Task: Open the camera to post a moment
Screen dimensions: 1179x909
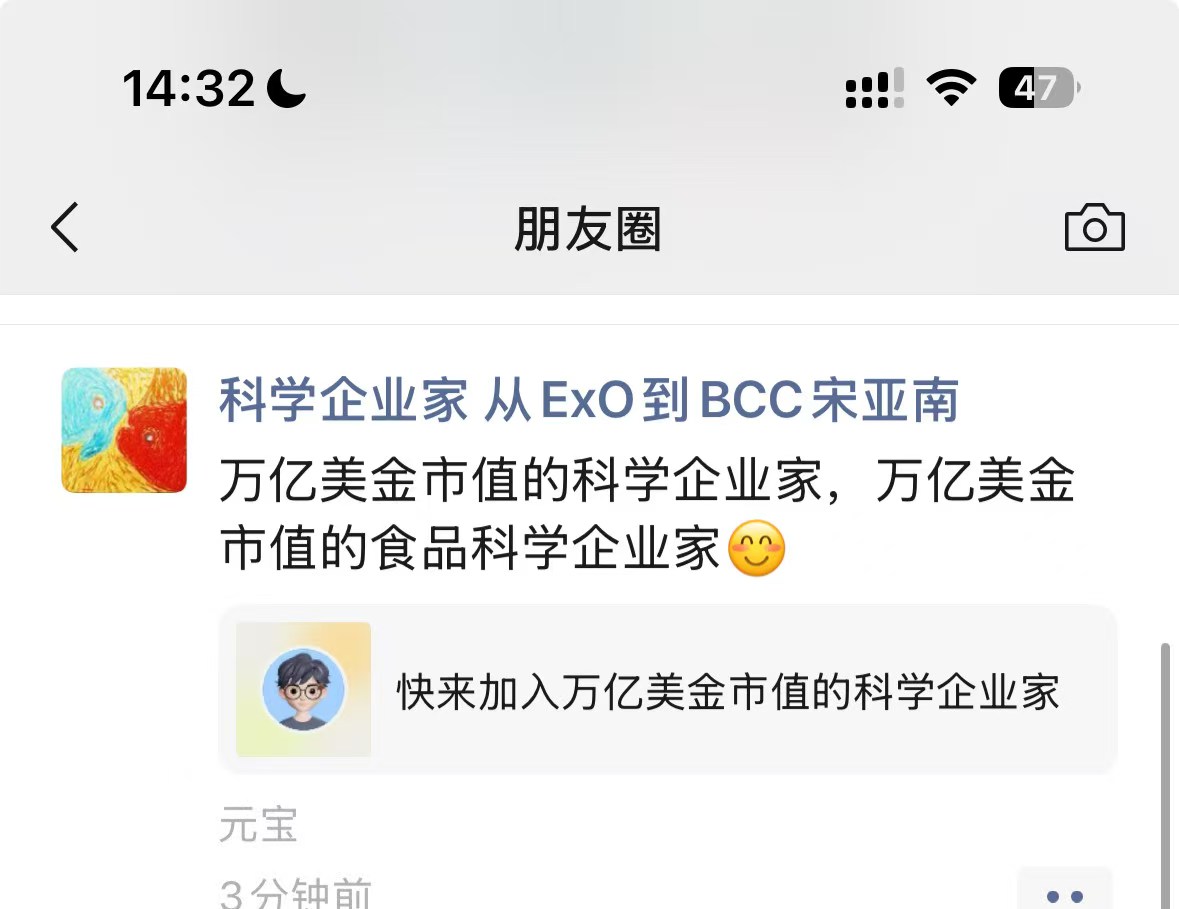Action: (x=1094, y=228)
